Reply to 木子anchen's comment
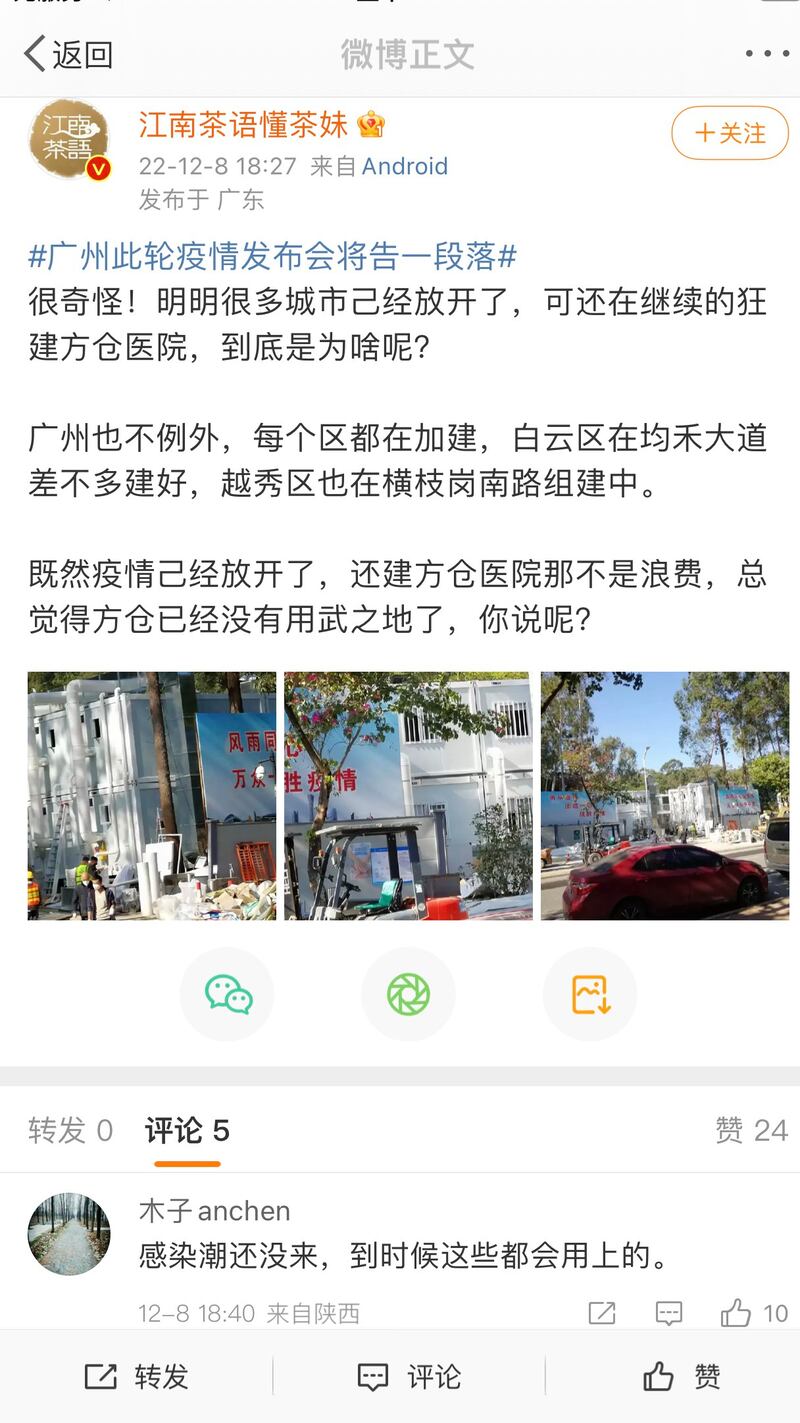The image size is (800, 1423). [x=668, y=1313]
